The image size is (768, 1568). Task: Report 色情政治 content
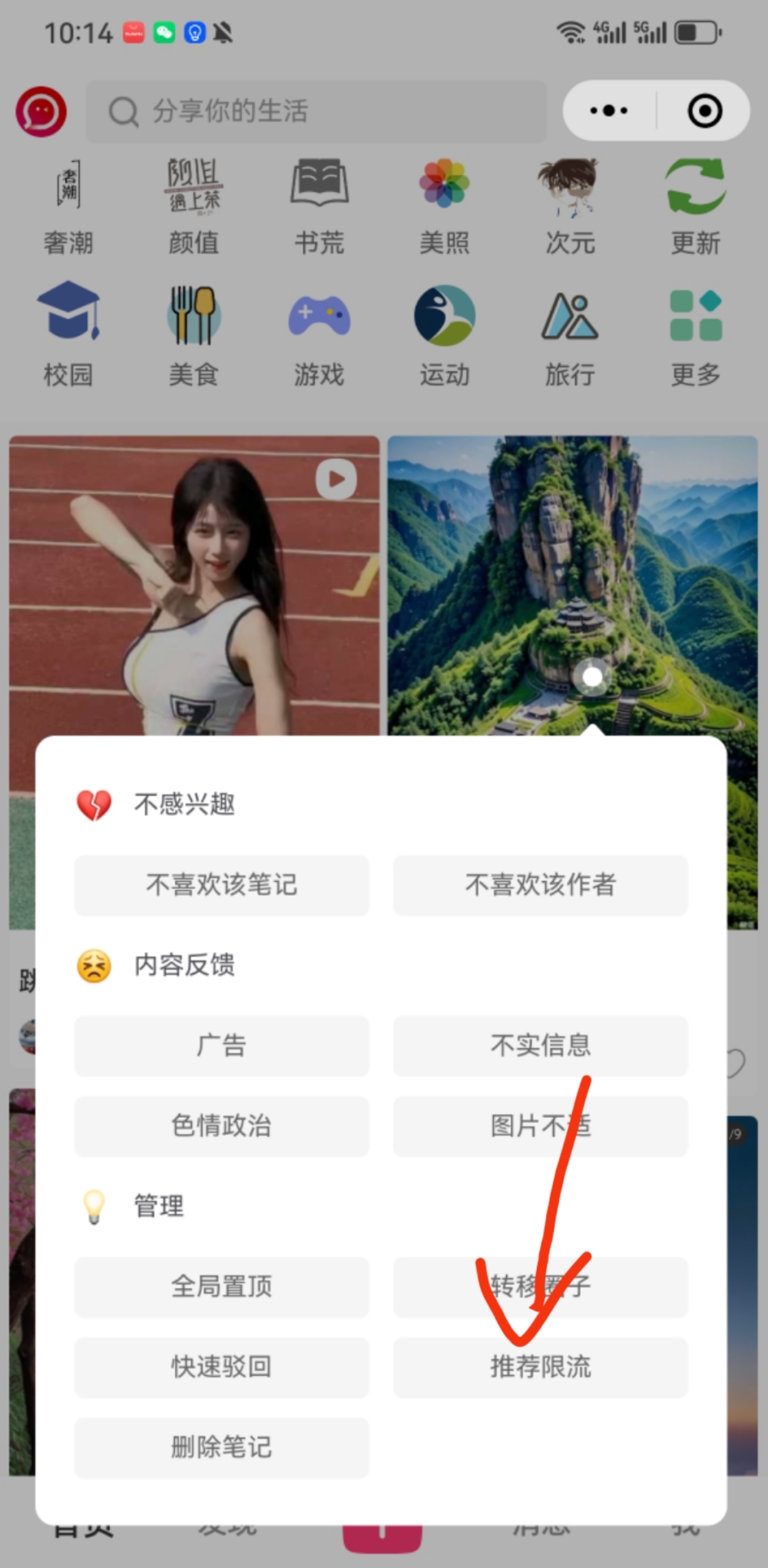pos(221,1126)
